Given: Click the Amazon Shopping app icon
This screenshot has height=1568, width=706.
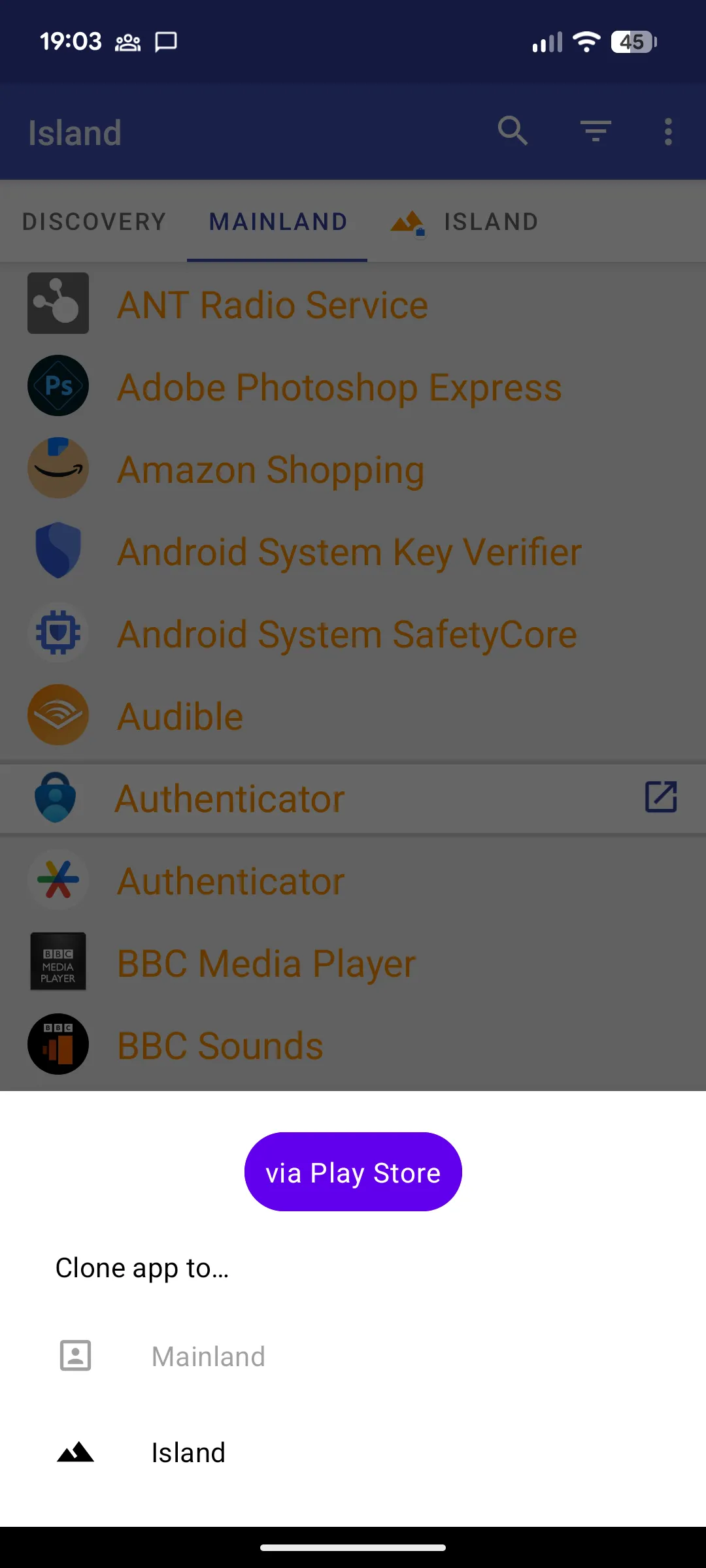Looking at the screenshot, I should [x=58, y=468].
